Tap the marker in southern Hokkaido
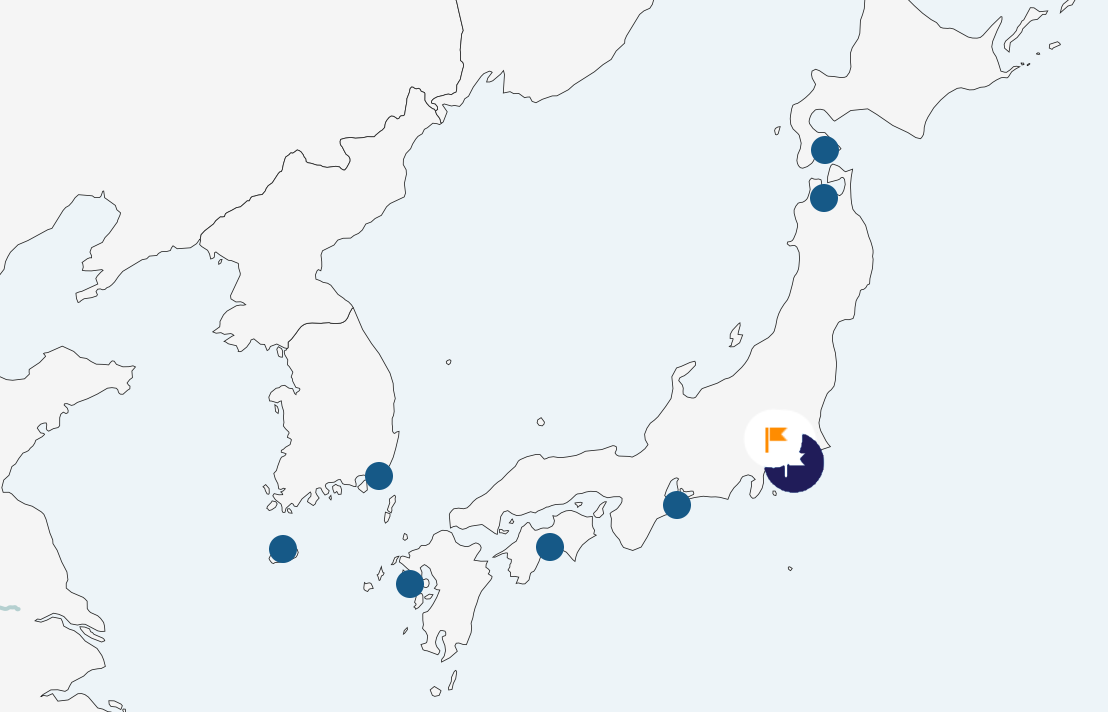 (x=825, y=150)
